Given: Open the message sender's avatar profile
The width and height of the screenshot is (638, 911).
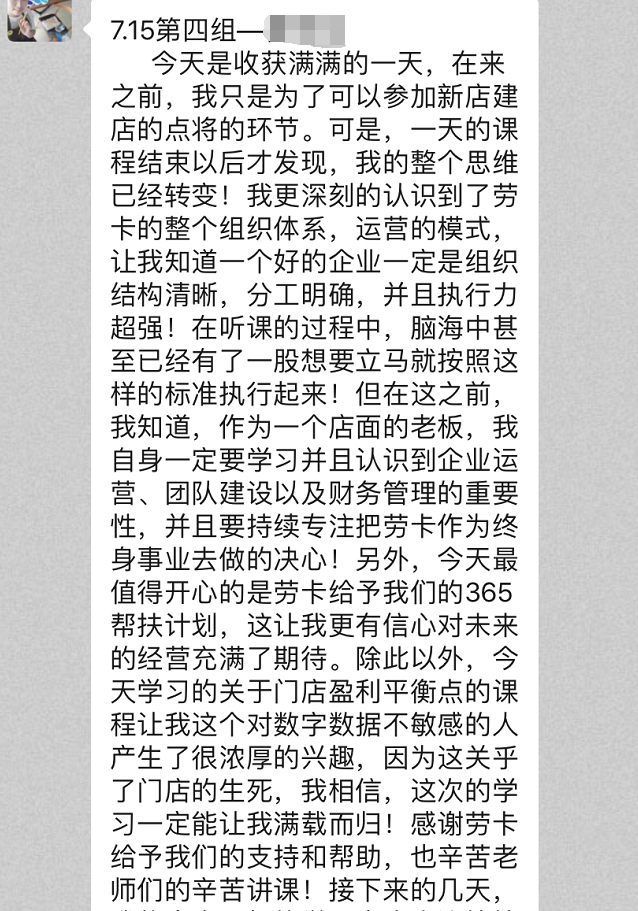Looking at the screenshot, I should coord(39,18).
